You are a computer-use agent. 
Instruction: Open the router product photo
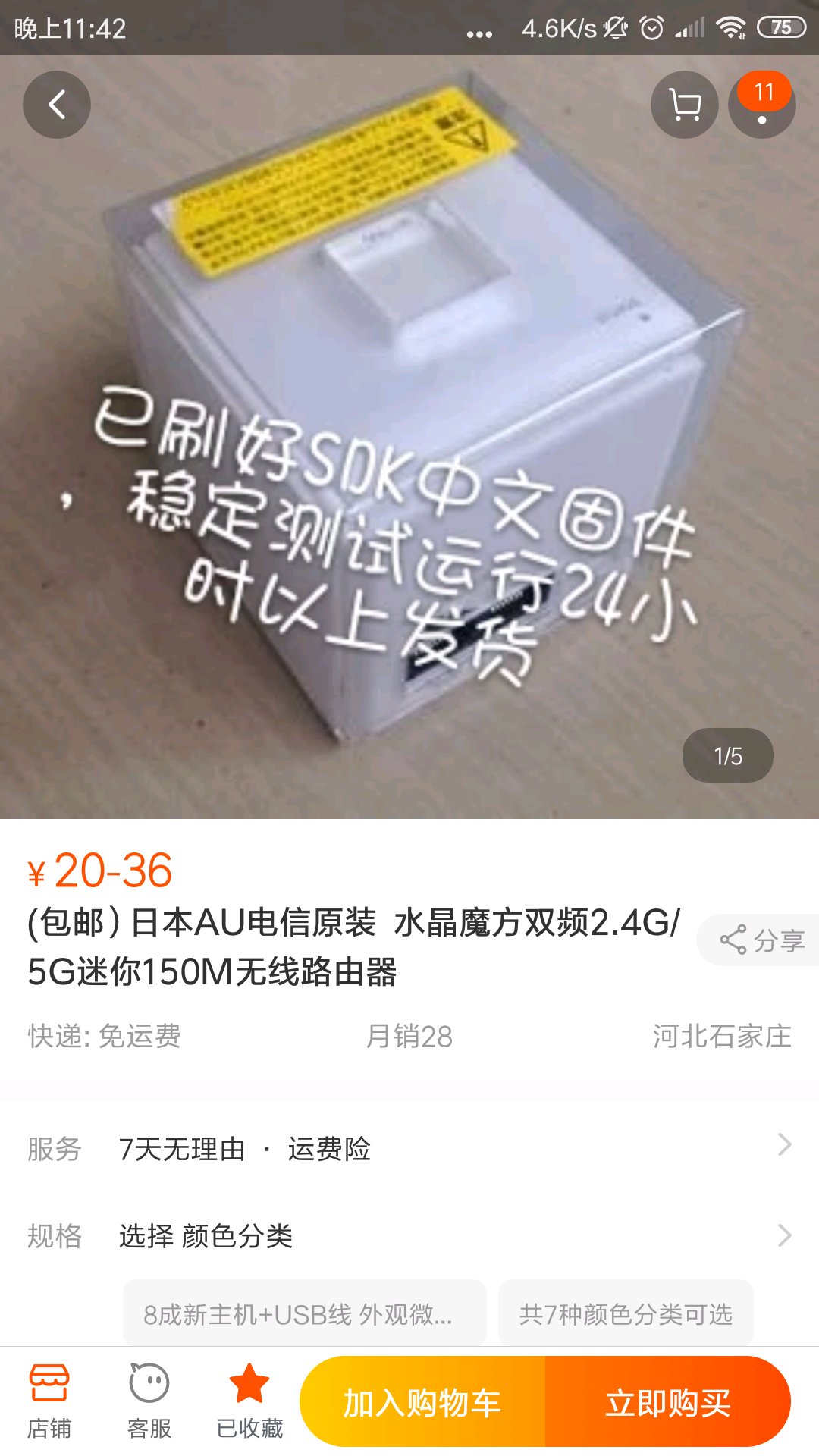409,436
